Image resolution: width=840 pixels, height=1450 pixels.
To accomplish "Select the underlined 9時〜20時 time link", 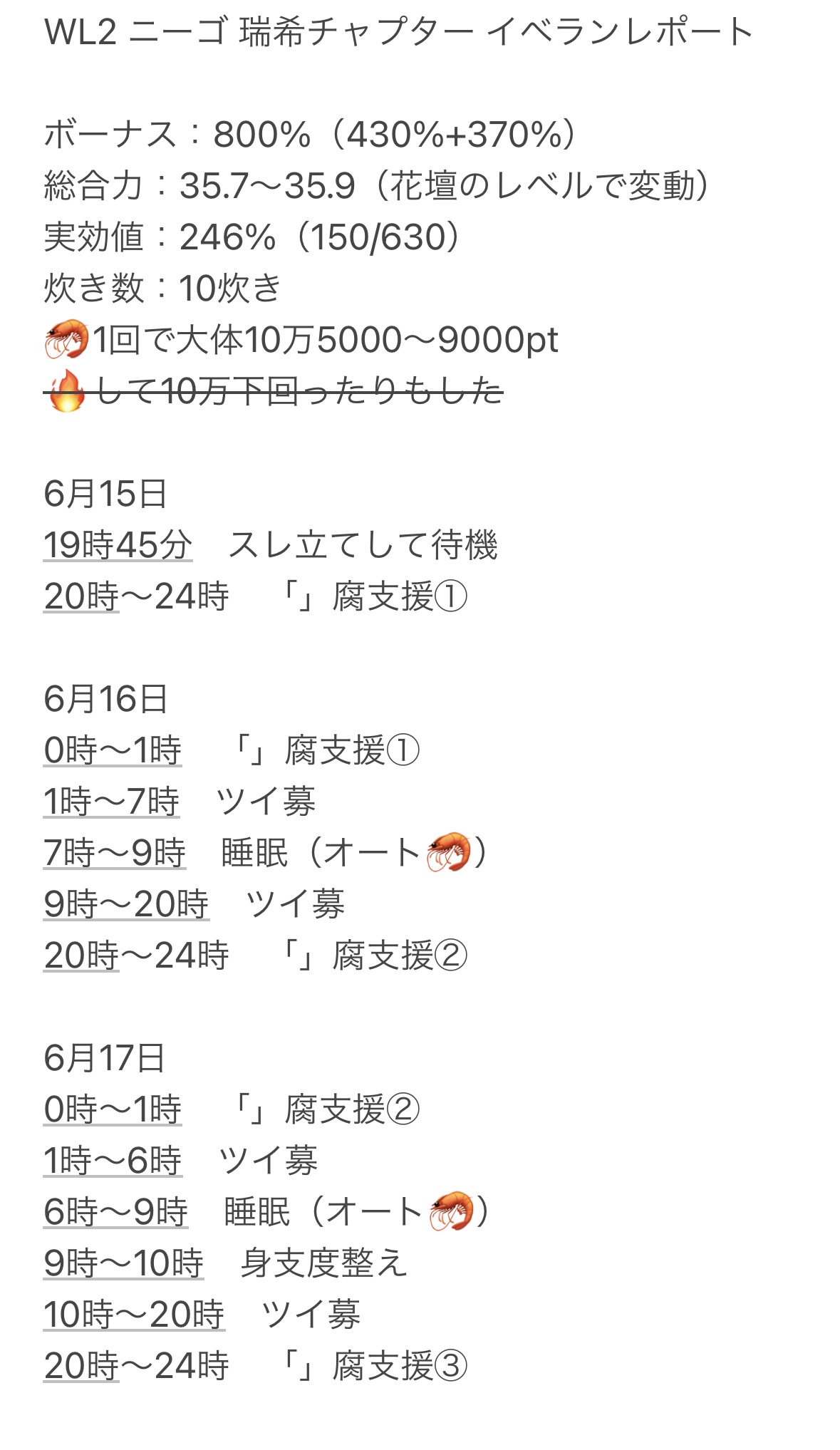I will [126, 905].
